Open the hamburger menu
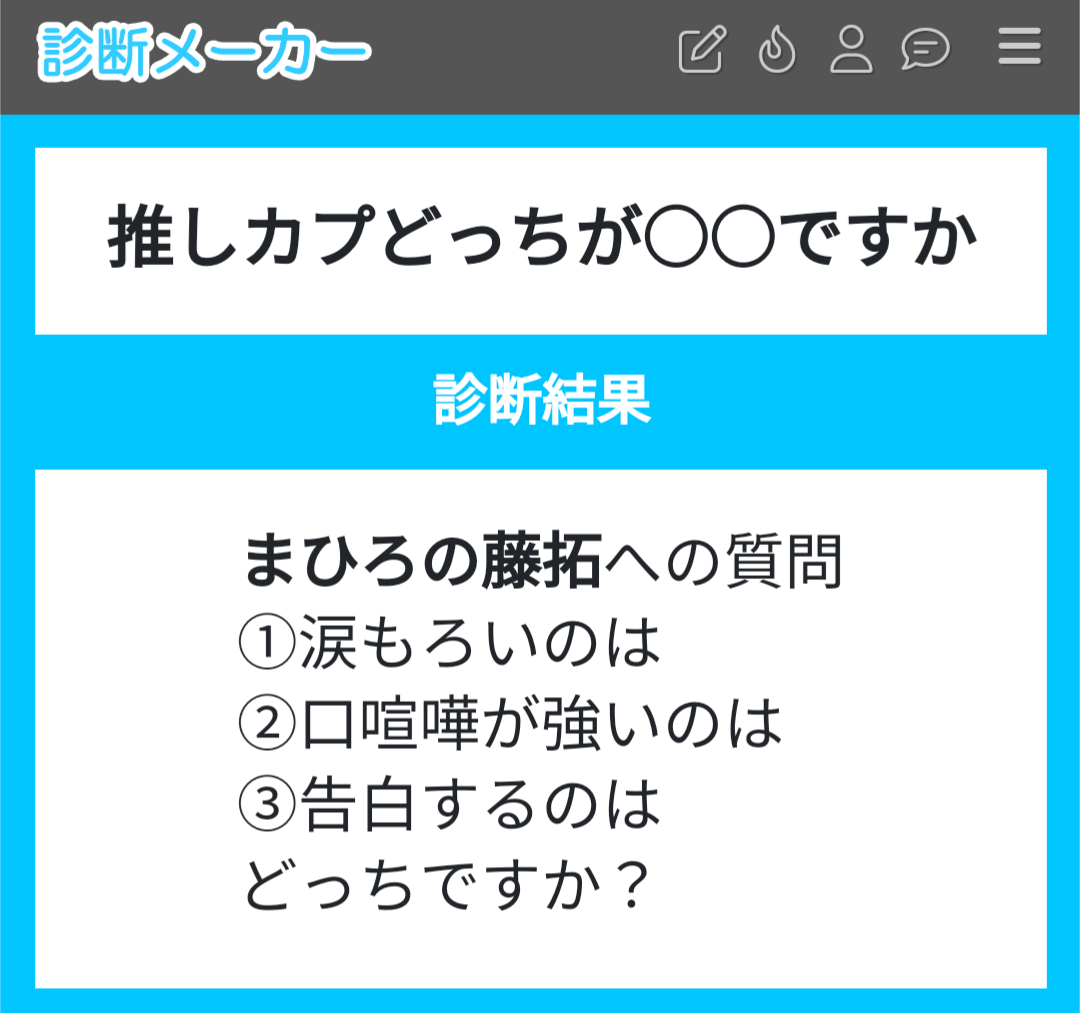The height and width of the screenshot is (1013, 1080). tap(1019, 48)
